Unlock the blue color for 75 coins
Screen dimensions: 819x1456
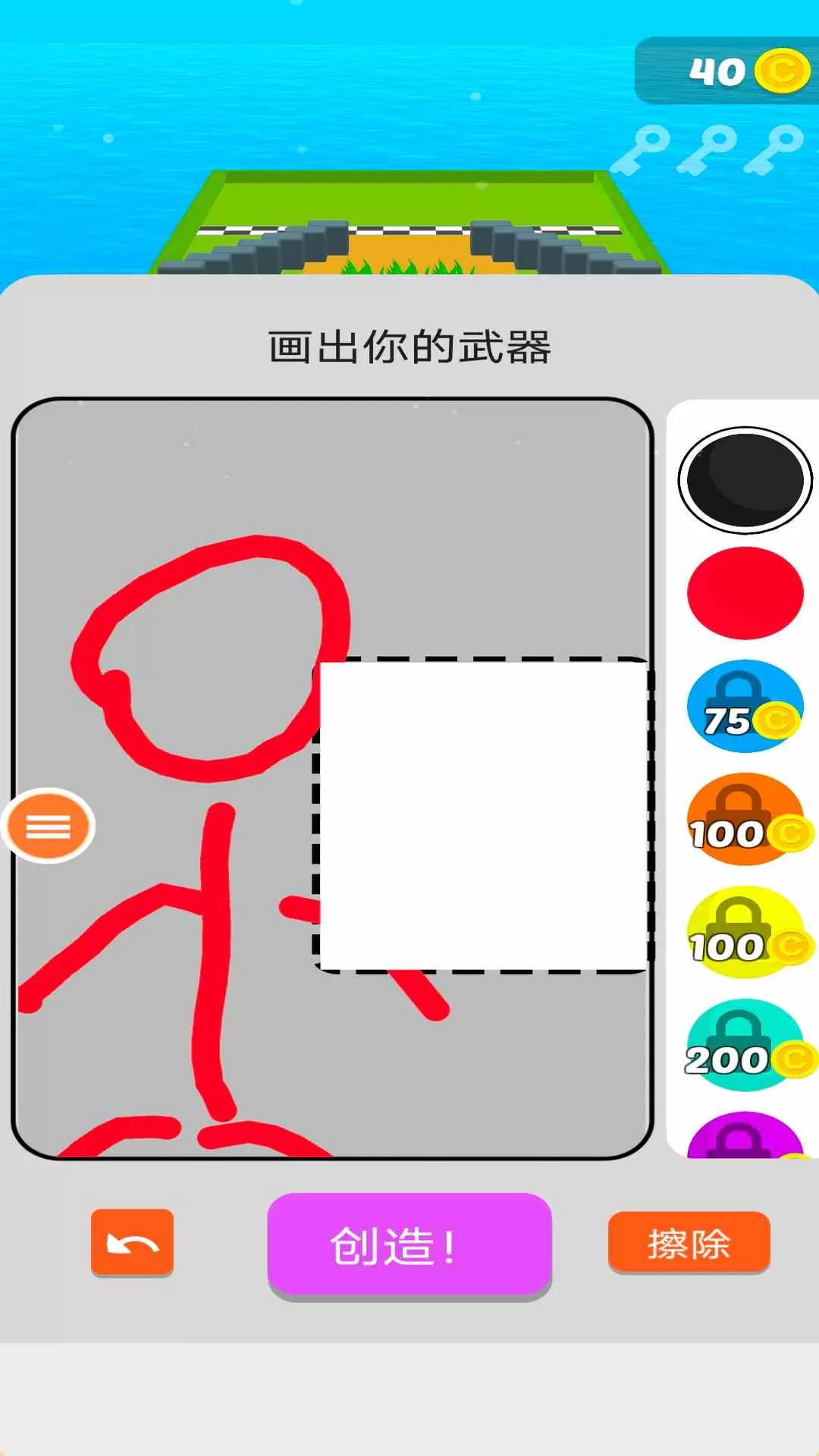(x=745, y=706)
